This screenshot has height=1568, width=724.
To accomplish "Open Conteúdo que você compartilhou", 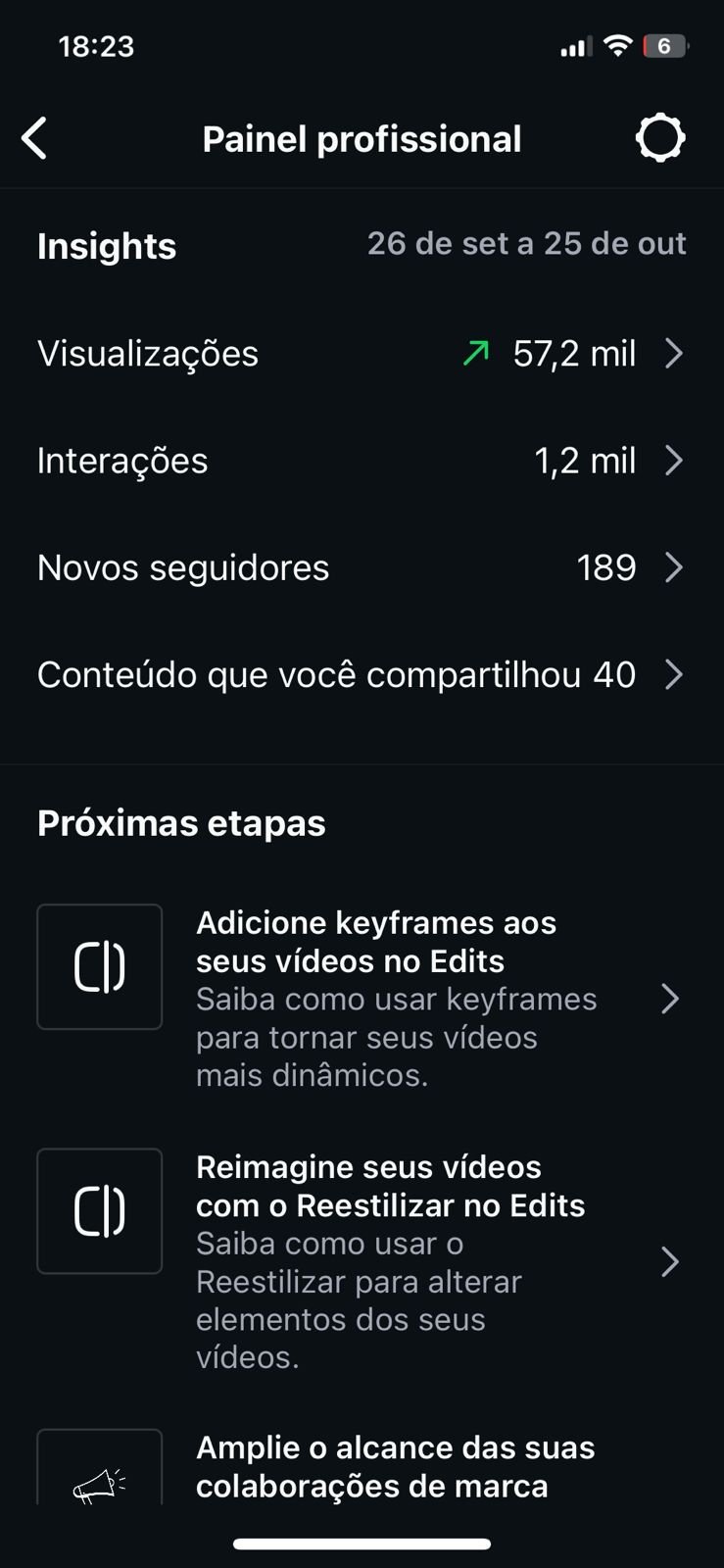I will 362,674.
